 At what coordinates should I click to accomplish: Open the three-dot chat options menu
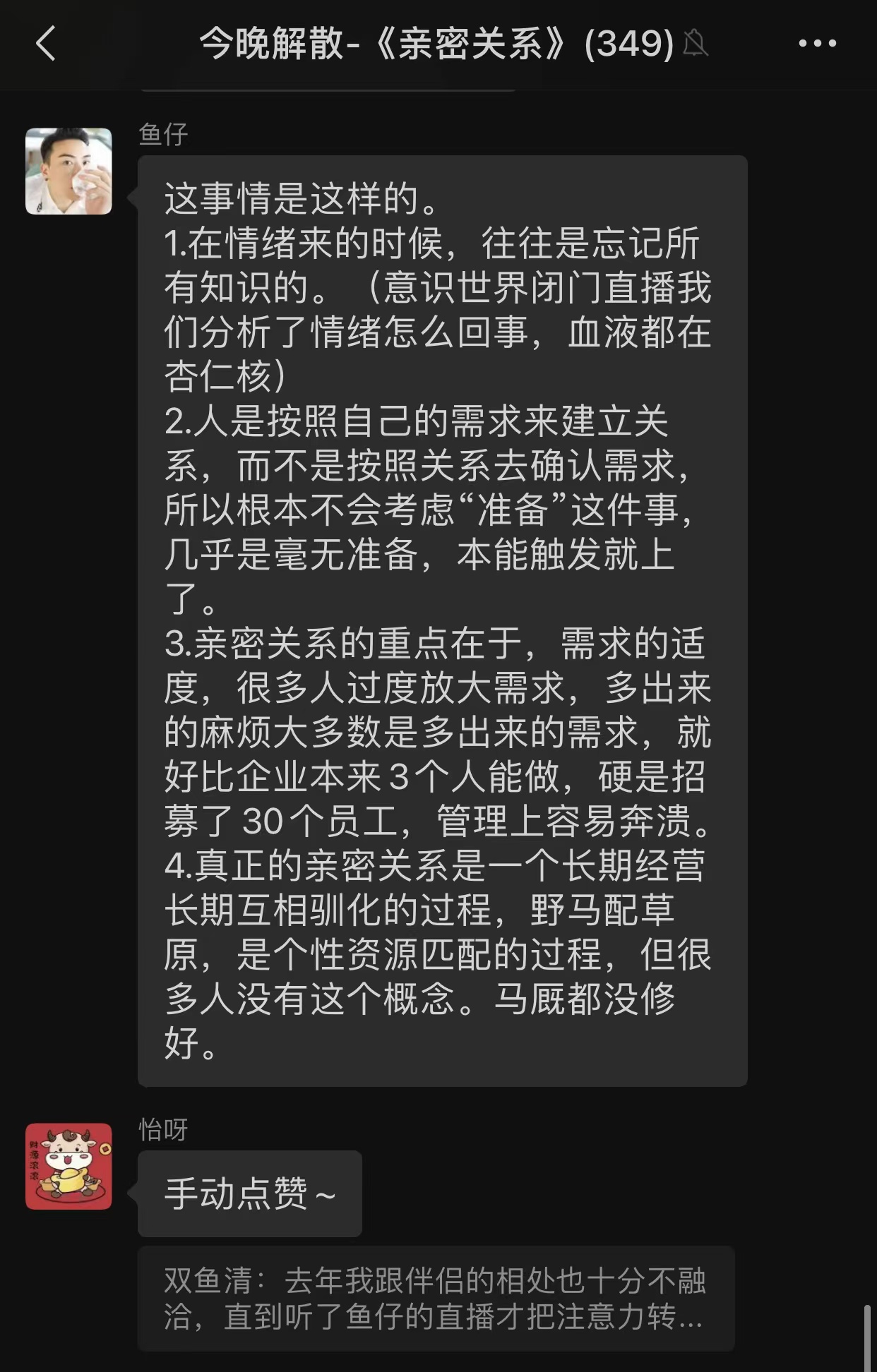[x=817, y=44]
